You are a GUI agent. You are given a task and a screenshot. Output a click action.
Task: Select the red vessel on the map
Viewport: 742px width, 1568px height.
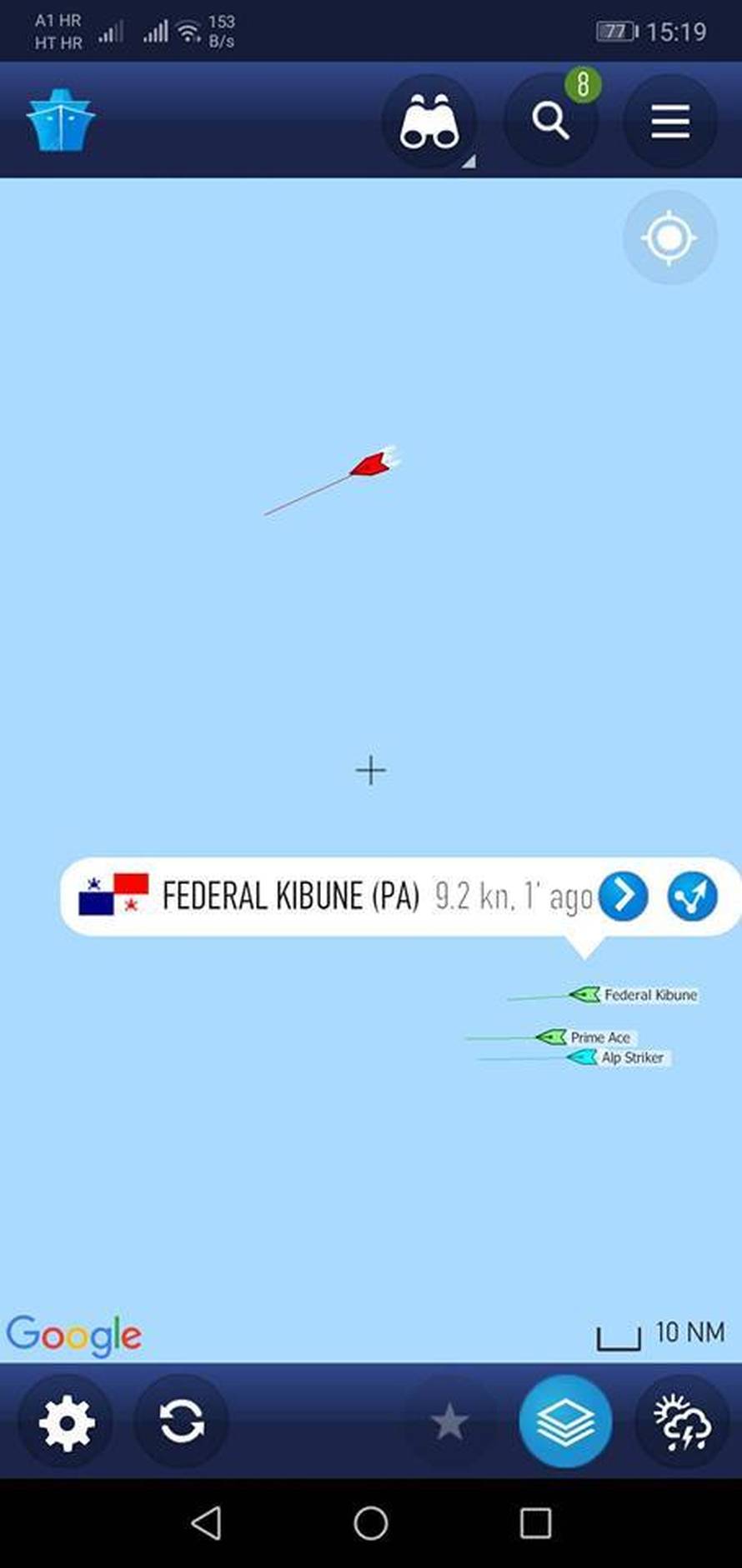point(372,464)
